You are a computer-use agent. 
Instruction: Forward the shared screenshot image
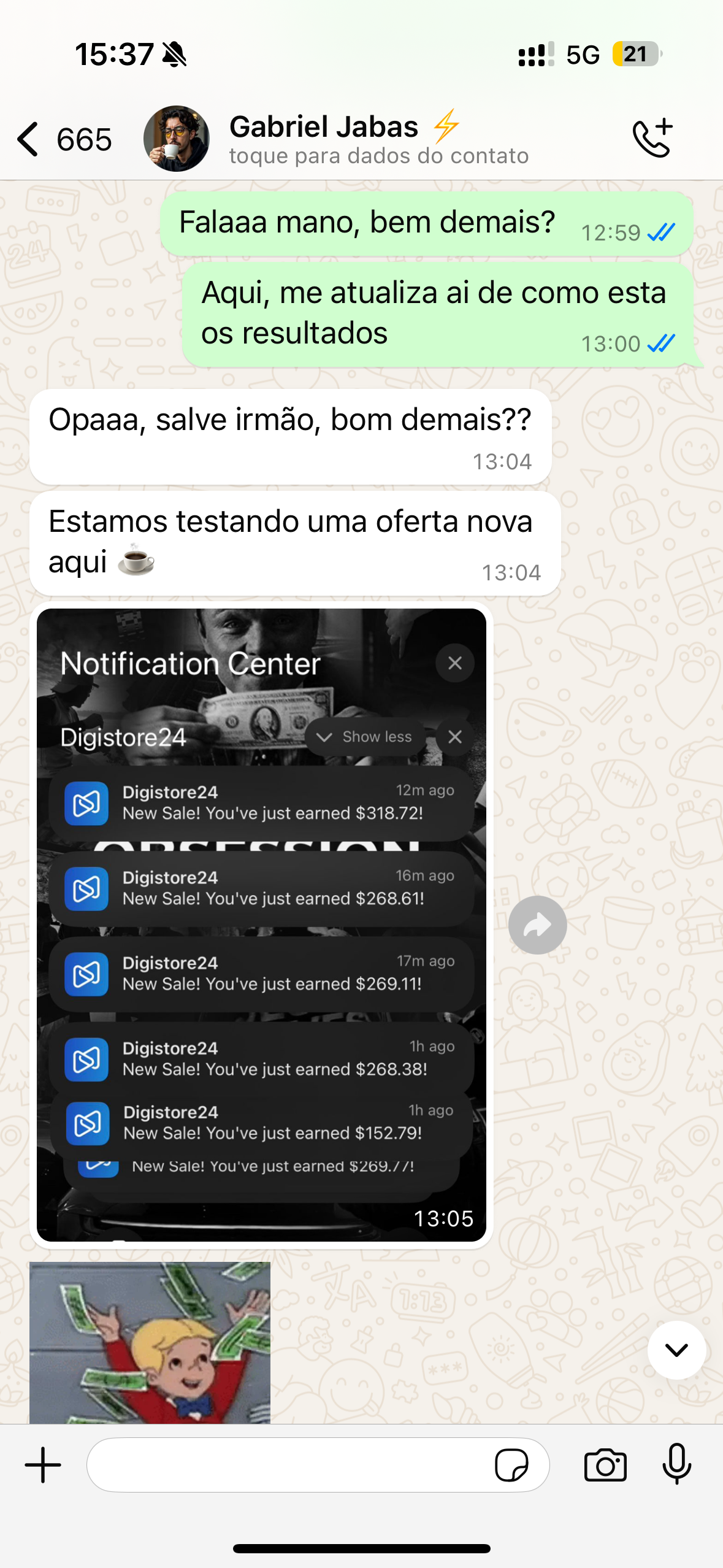pyautogui.click(x=537, y=925)
